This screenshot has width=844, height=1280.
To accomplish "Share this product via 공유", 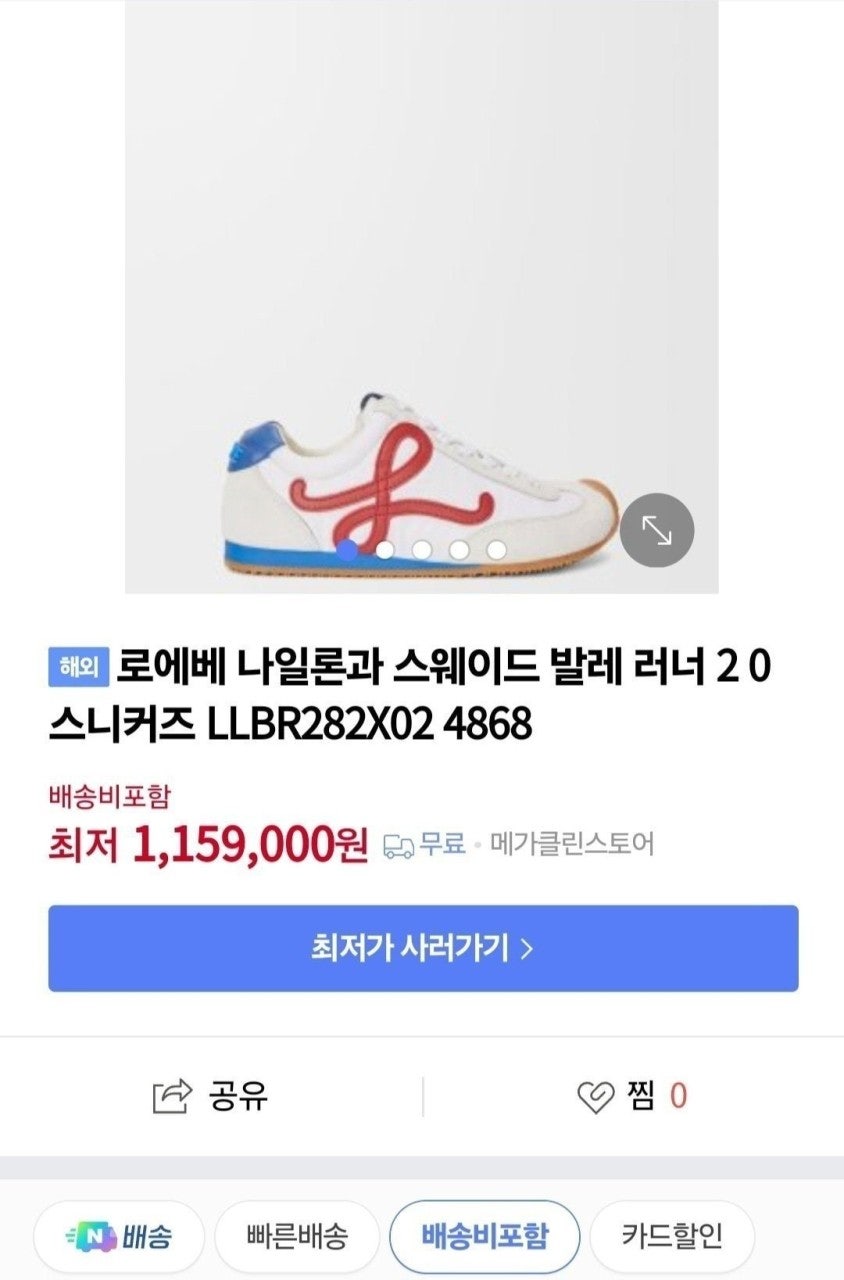I will point(210,1096).
